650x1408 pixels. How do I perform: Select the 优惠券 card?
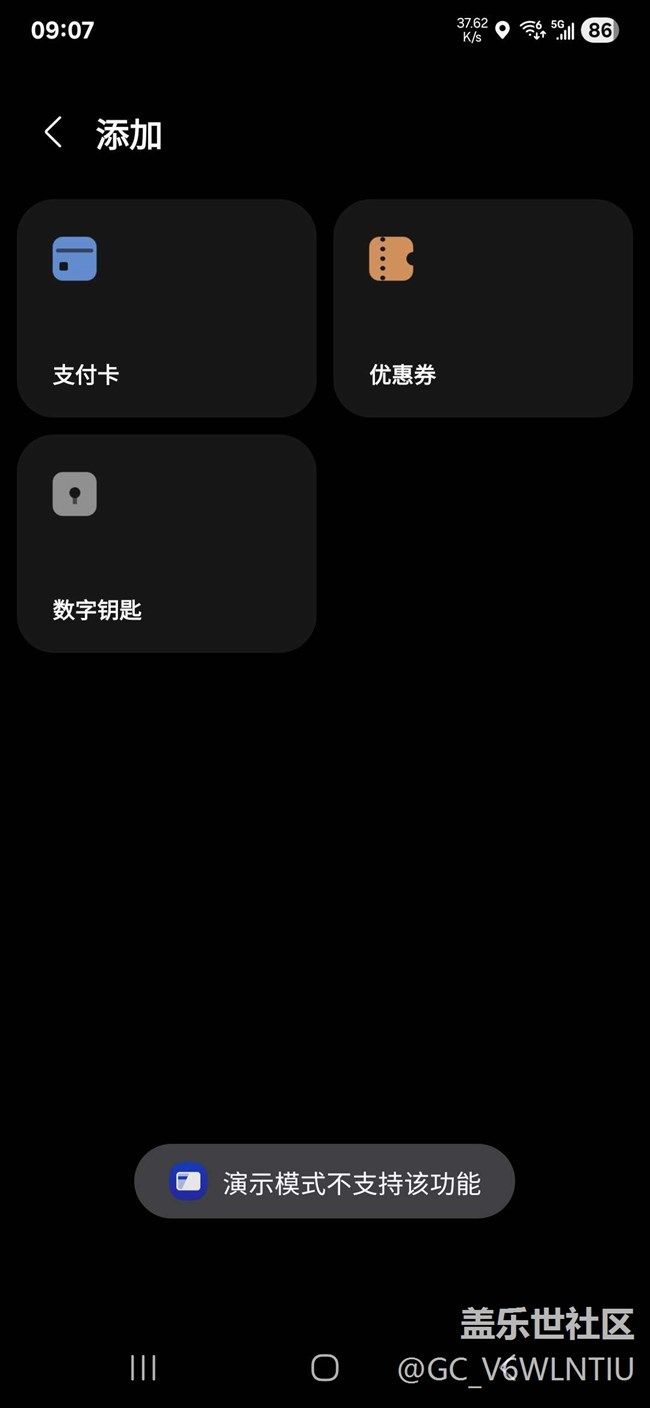tap(483, 308)
